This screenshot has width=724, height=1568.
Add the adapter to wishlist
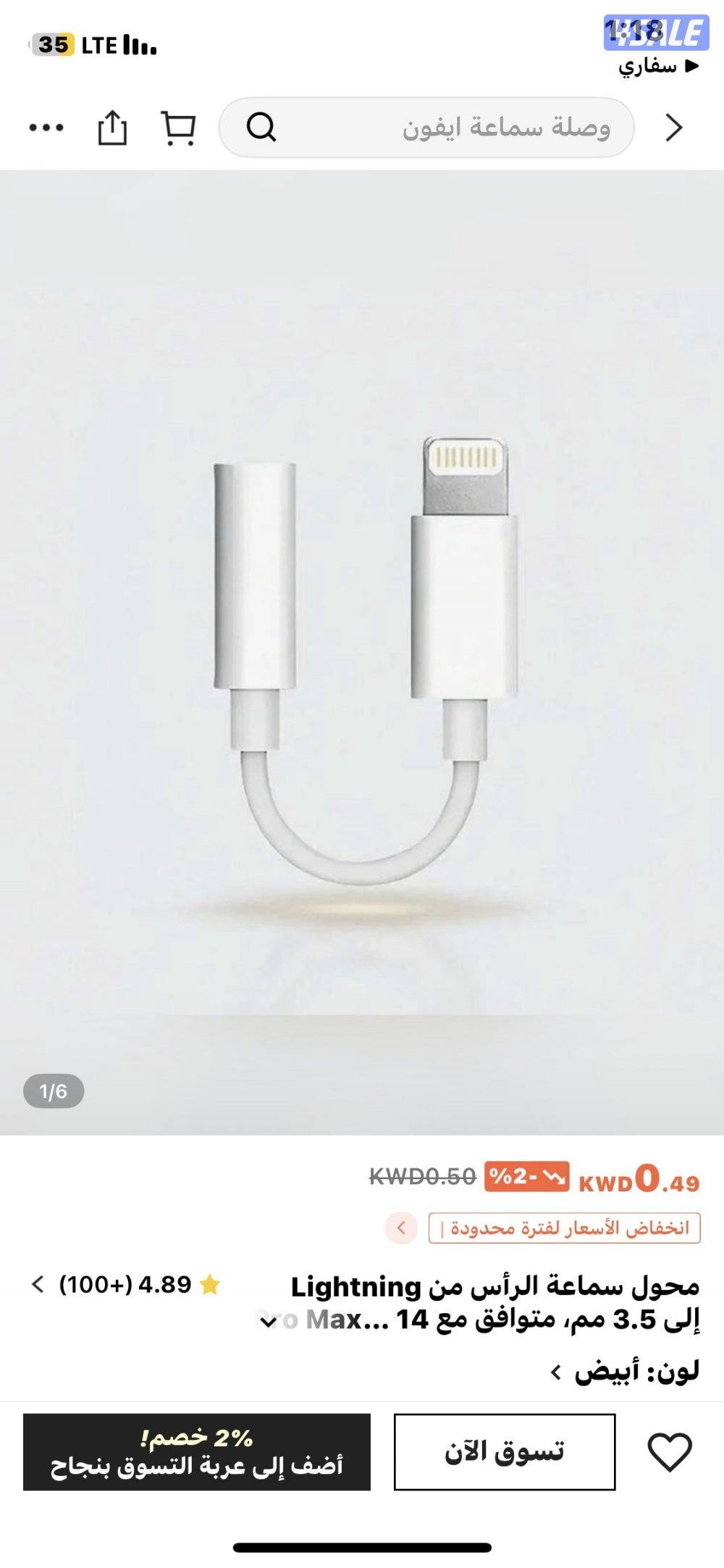coord(669,1451)
